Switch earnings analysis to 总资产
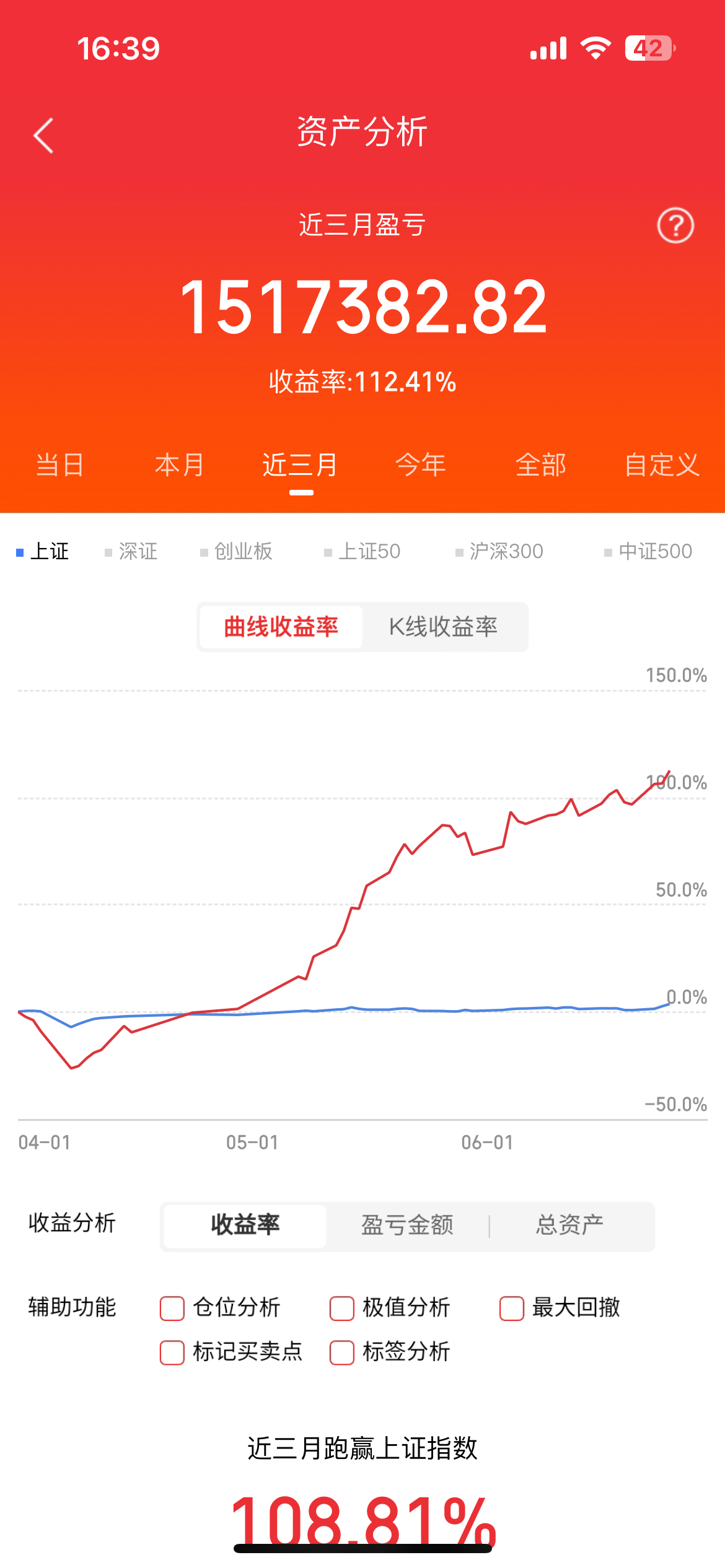 [570, 1225]
